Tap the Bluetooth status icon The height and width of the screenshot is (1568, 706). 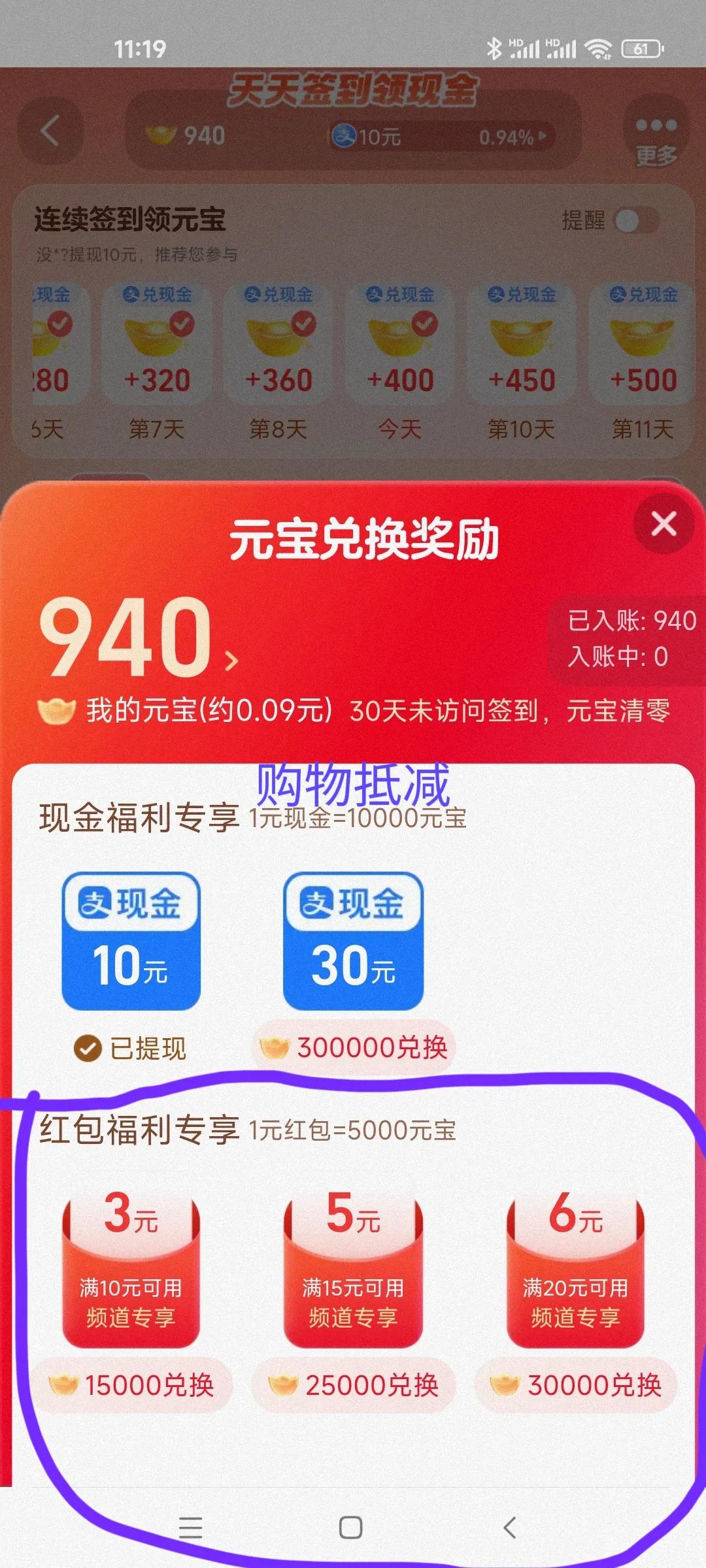click(495, 46)
